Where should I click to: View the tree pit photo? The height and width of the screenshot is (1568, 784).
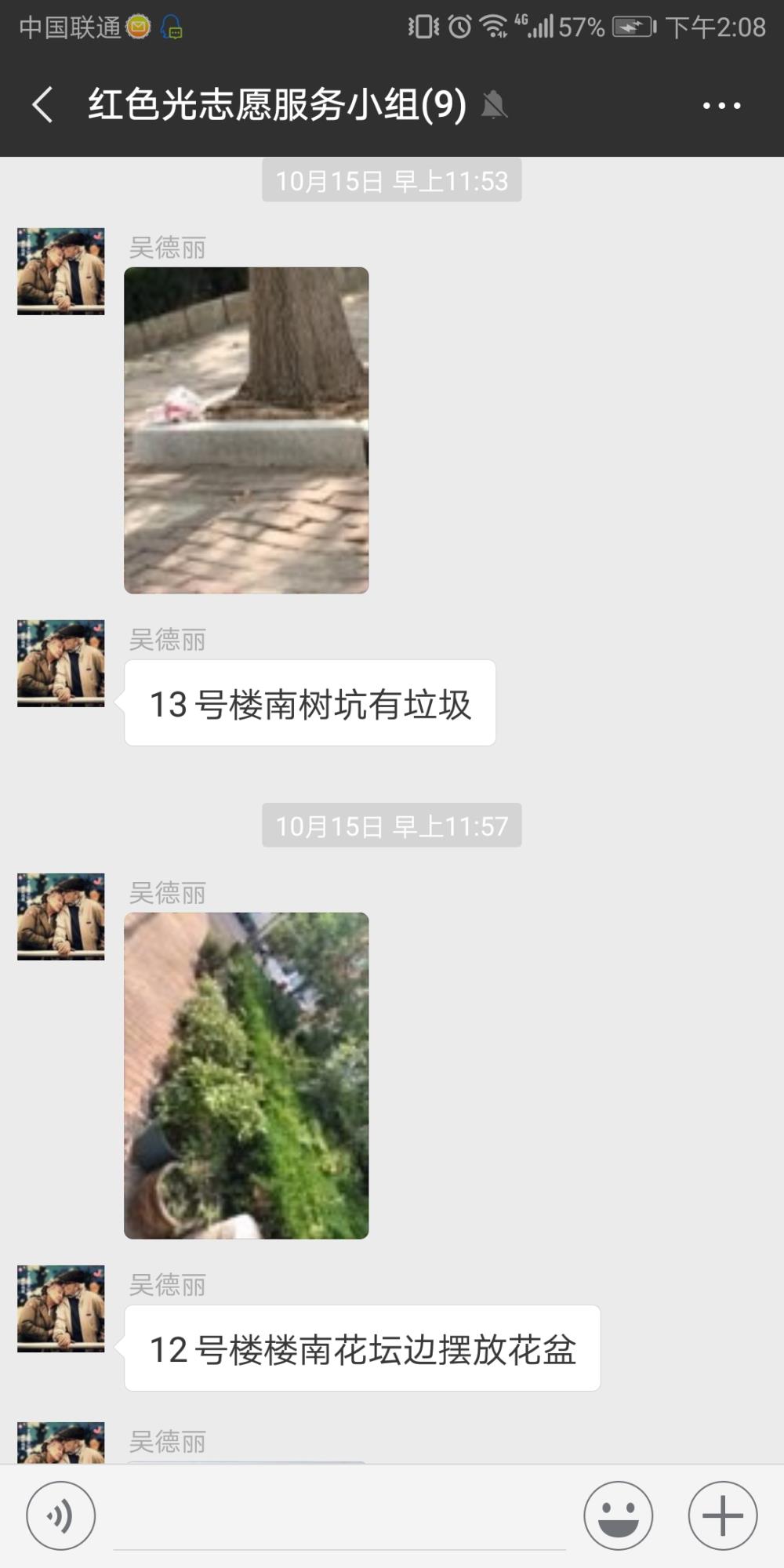point(246,430)
